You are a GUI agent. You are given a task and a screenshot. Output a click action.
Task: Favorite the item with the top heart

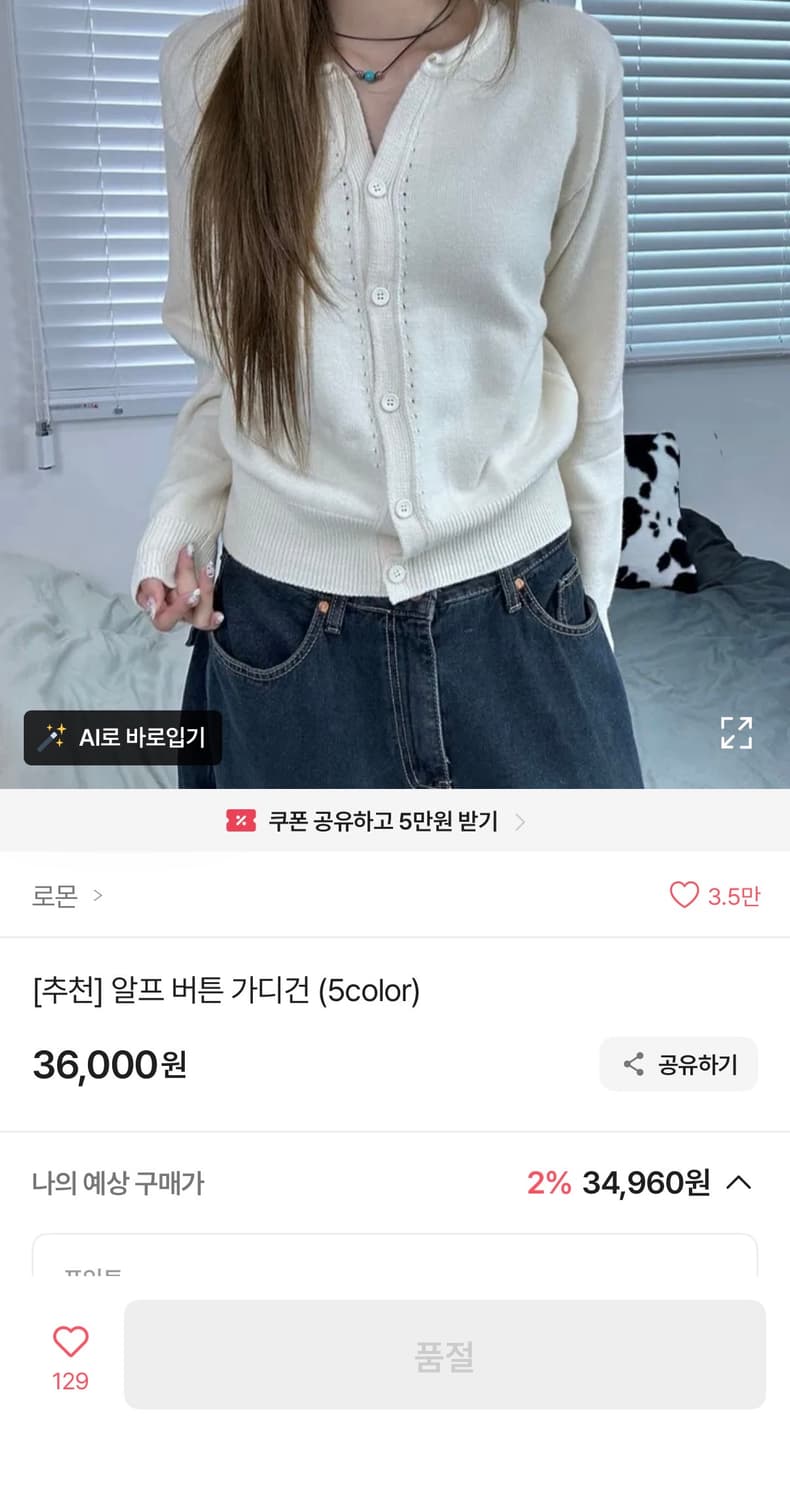685,896
